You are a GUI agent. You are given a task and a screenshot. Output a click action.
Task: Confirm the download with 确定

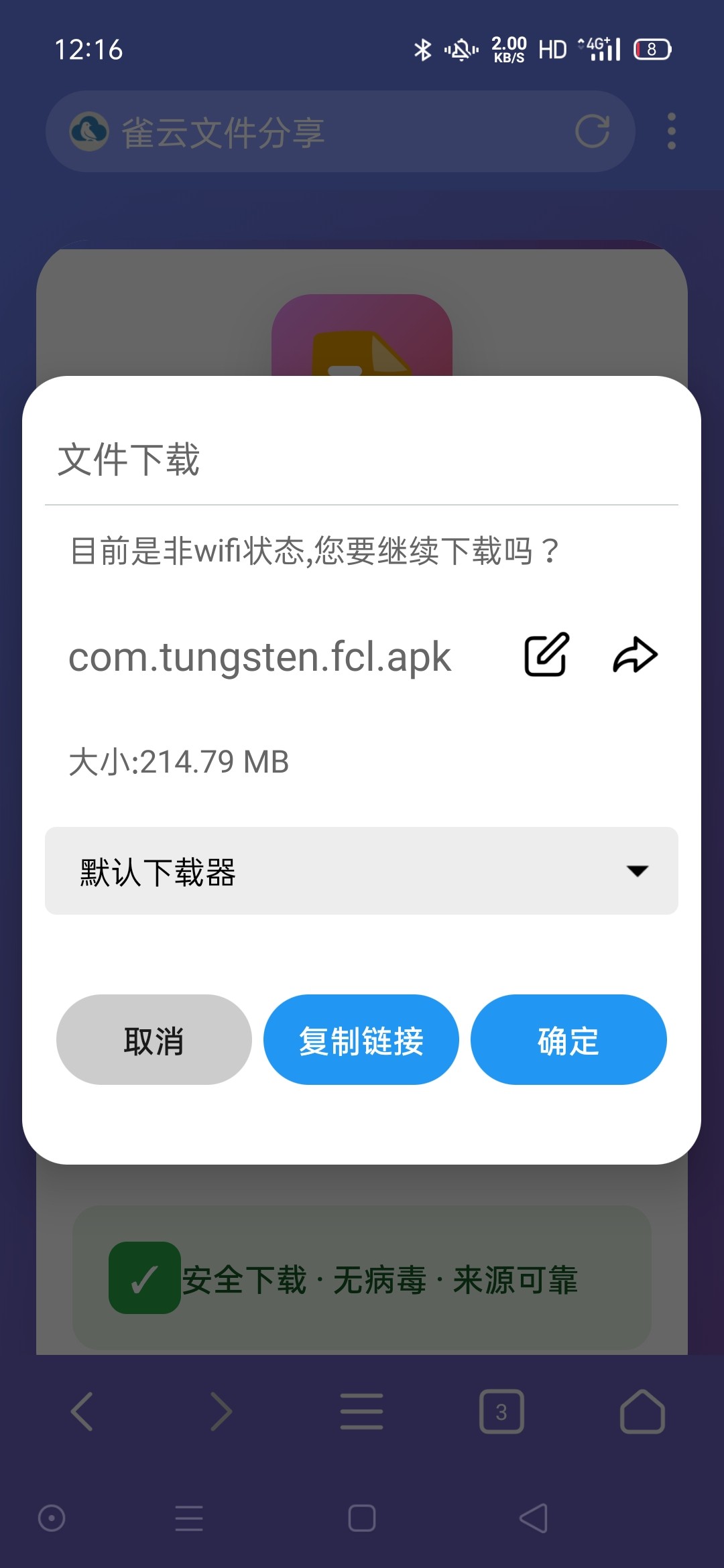[568, 1039]
